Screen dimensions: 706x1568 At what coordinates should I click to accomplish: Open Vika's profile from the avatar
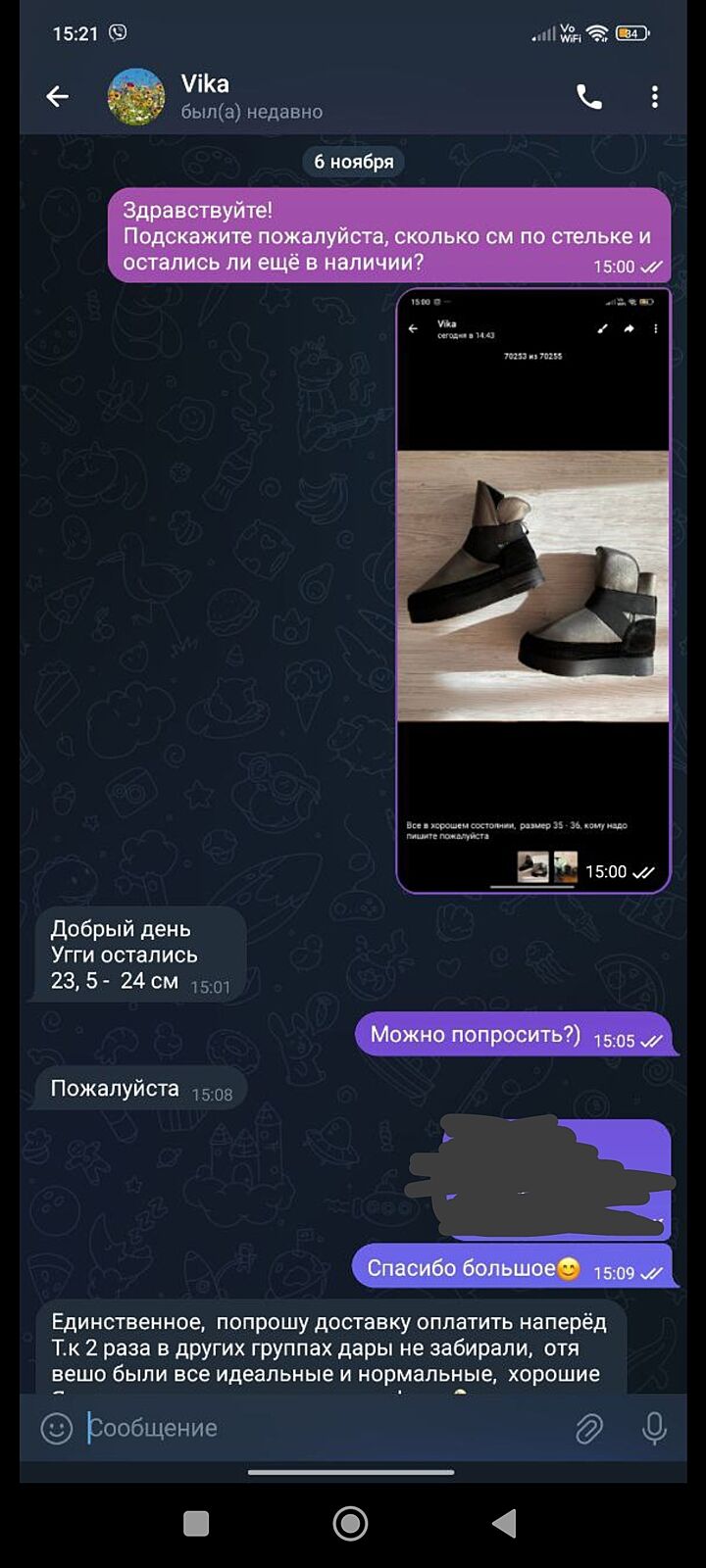(x=135, y=96)
